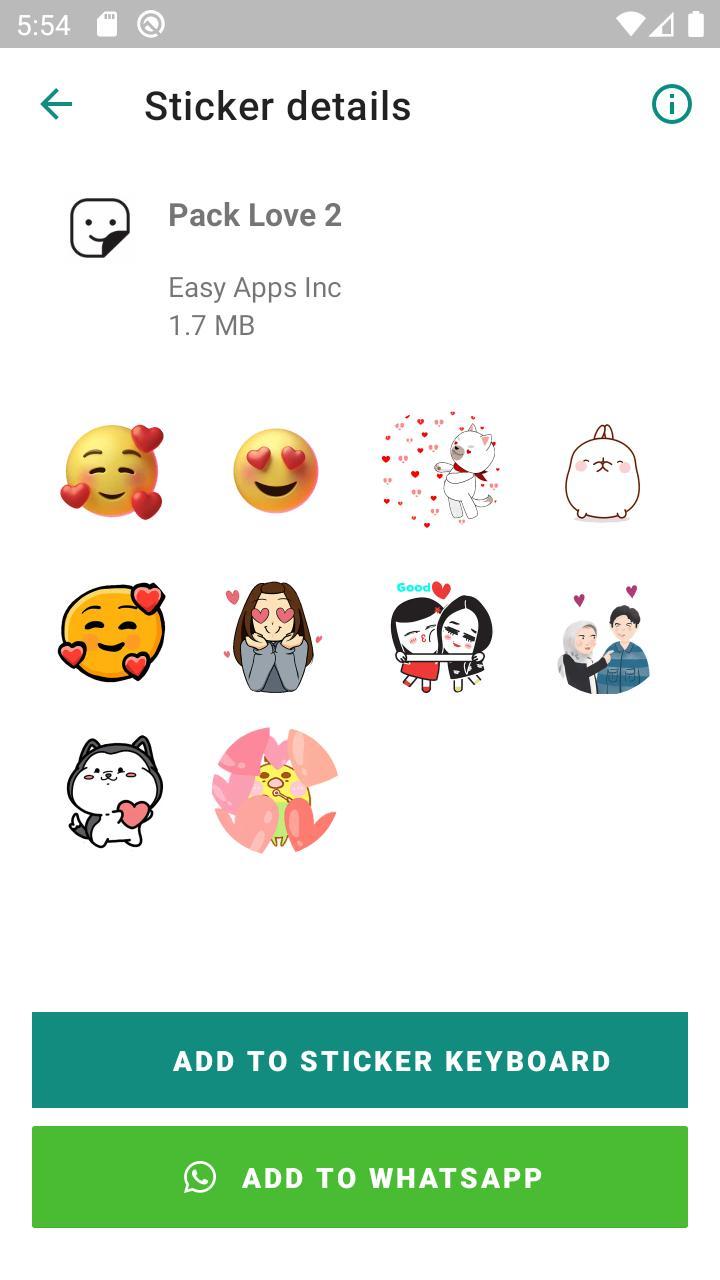The width and height of the screenshot is (720, 1280).
Task: Click the Sticker details title text
Action: pos(277,105)
